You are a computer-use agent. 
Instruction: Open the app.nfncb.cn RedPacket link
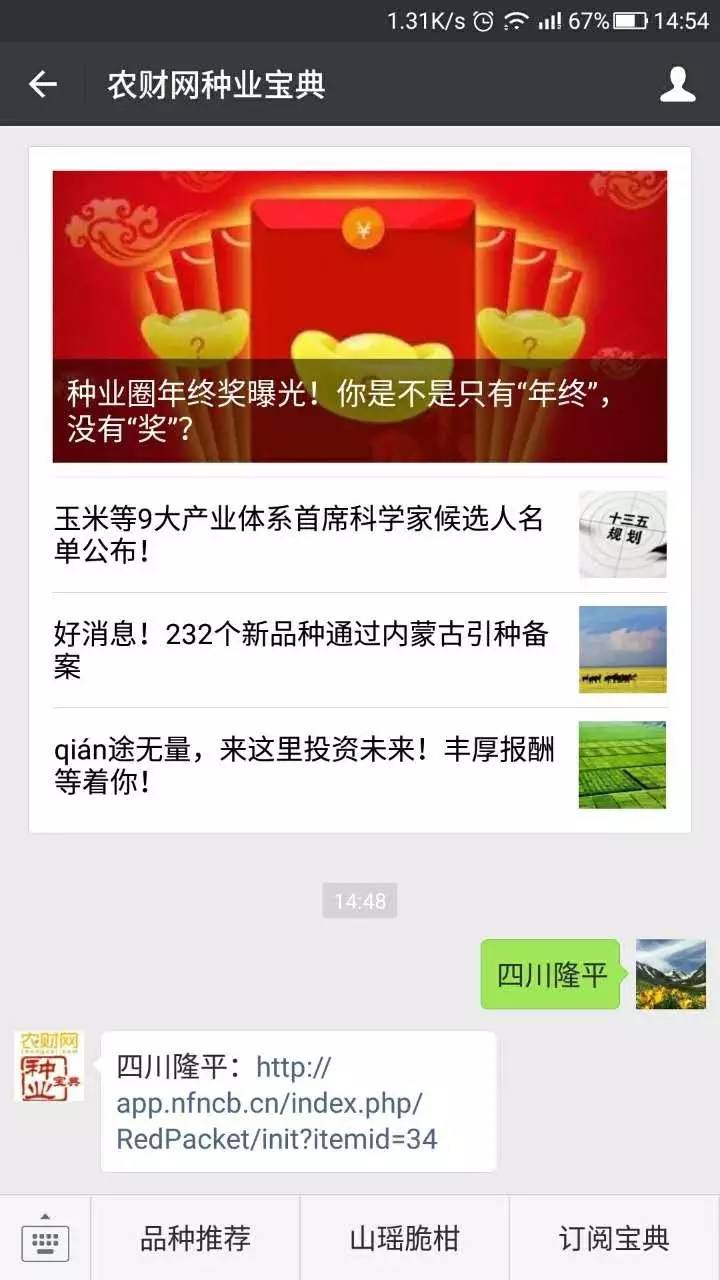[277, 1103]
